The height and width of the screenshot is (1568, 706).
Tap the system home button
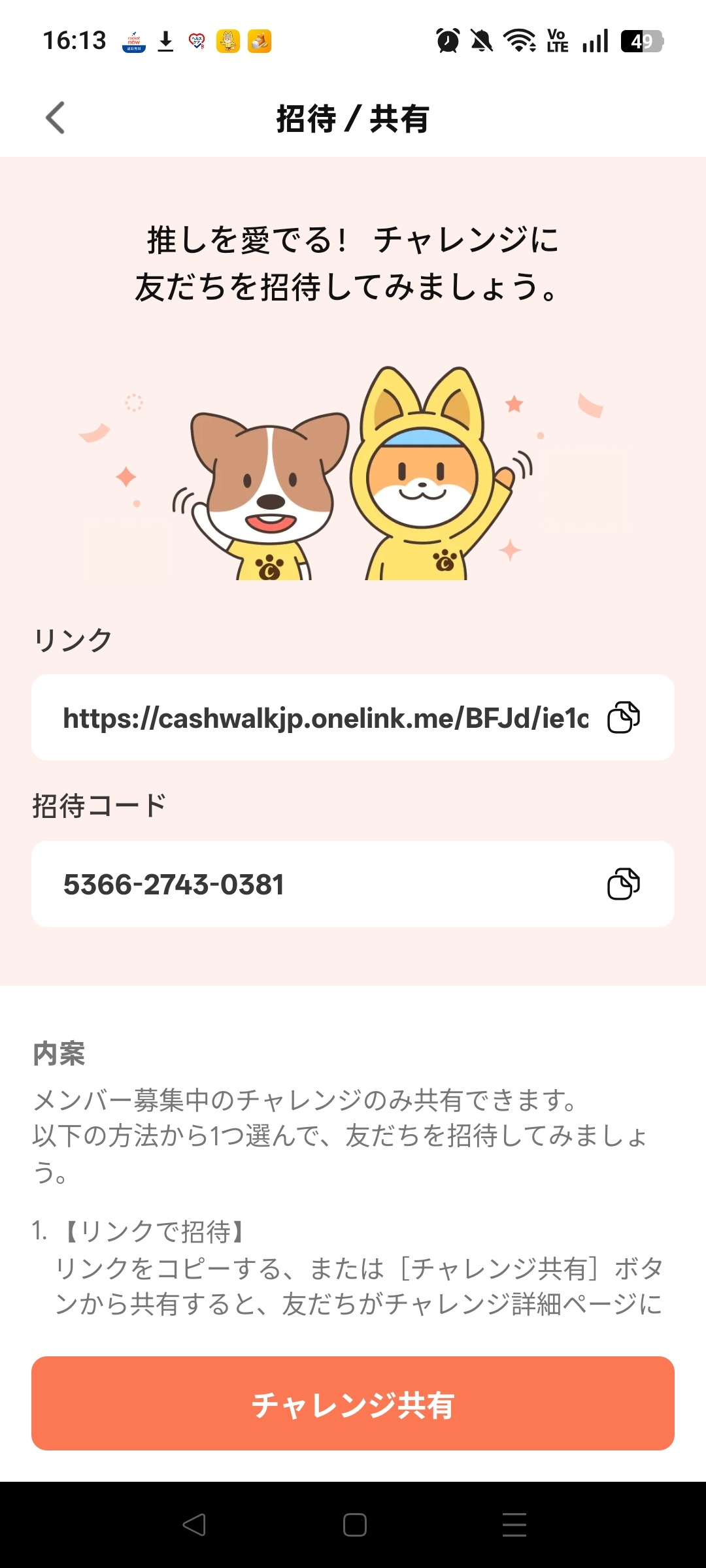tap(354, 1525)
